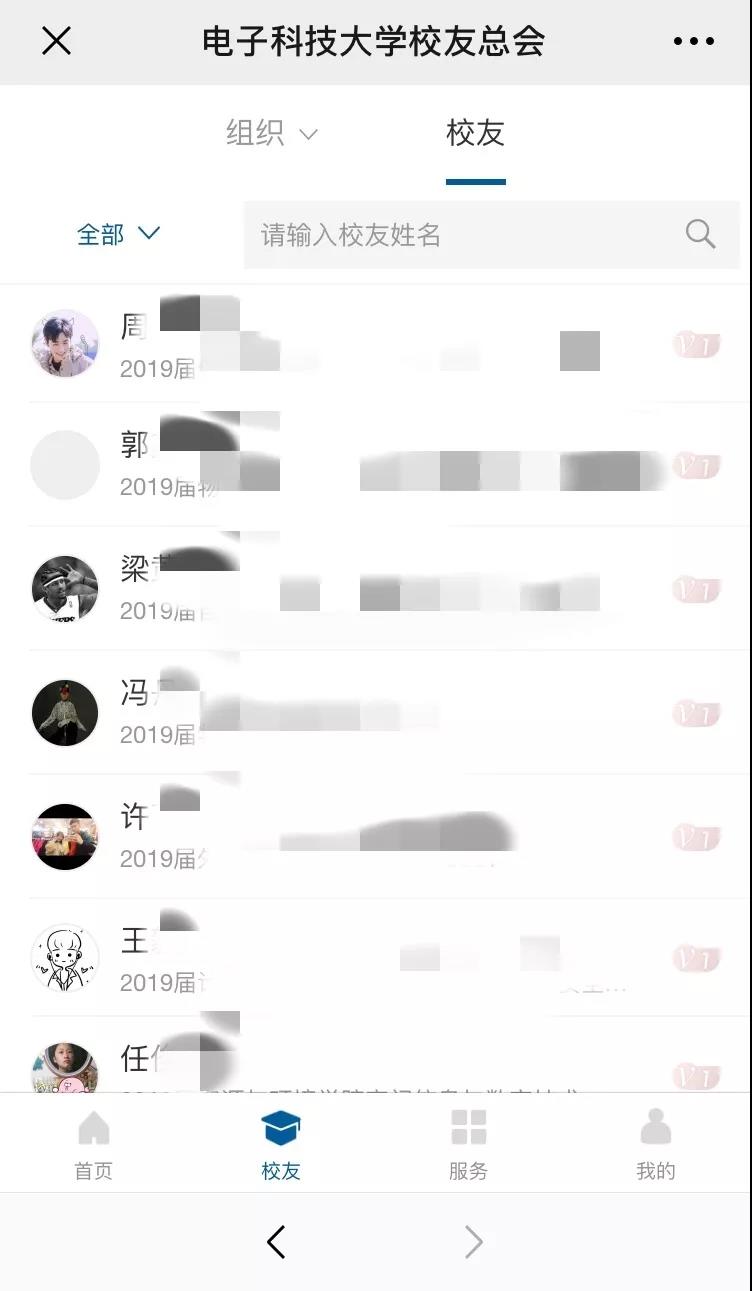Screen dimensions: 752x1291
Task: Tap the magnifier search icon
Action: pos(700,235)
